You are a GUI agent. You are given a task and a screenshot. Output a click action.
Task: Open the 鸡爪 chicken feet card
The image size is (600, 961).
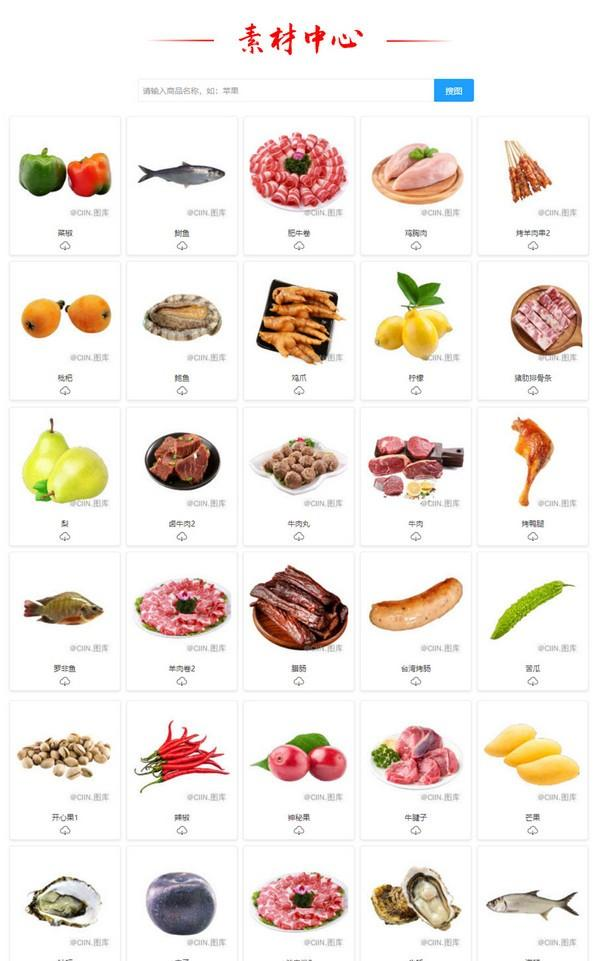tap(298, 318)
